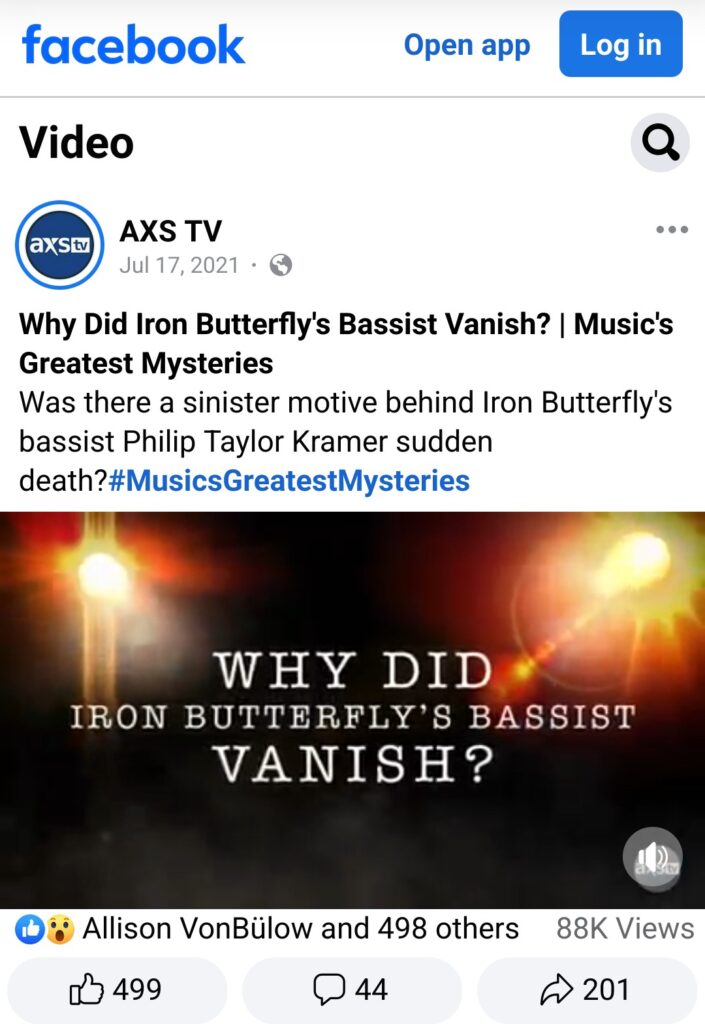Screen dimensions: 705x1024
Task: Open the post's three-dot options menu
Action: [672, 230]
